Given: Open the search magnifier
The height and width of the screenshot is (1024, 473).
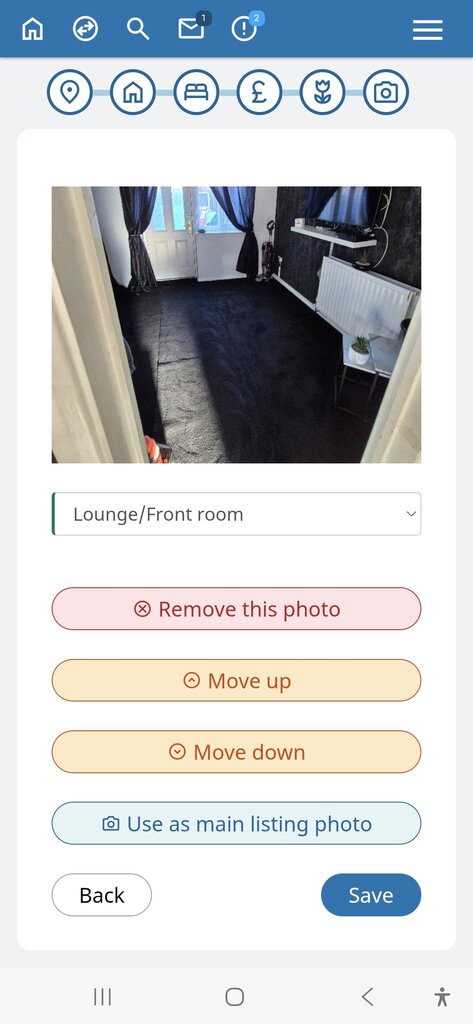Looking at the screenshot, I should point(138,29).
